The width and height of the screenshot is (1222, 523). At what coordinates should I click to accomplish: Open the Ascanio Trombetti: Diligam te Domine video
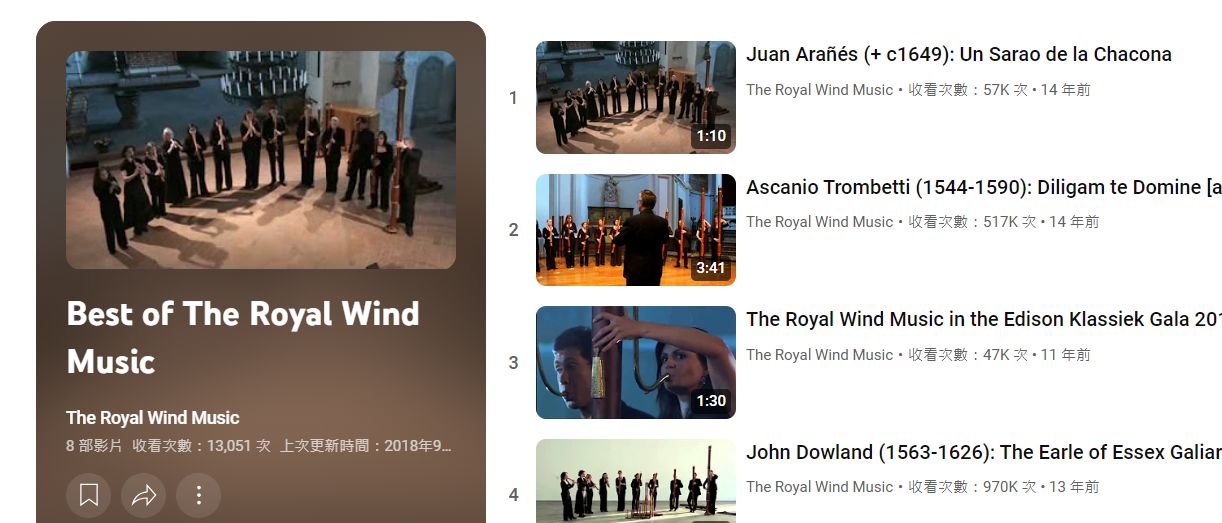pyautogui.click(x=635, y=230)
